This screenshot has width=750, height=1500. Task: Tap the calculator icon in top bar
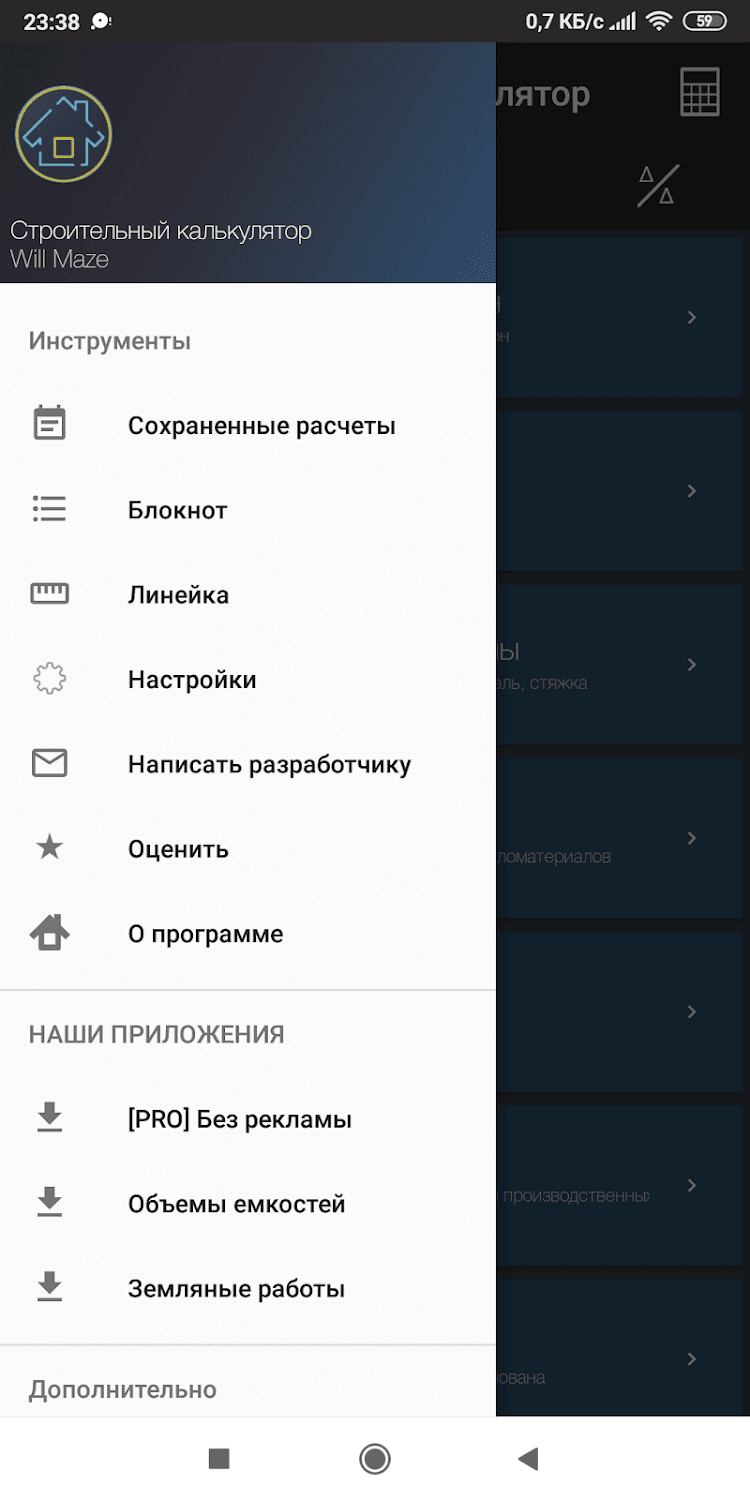click(699, 93)
